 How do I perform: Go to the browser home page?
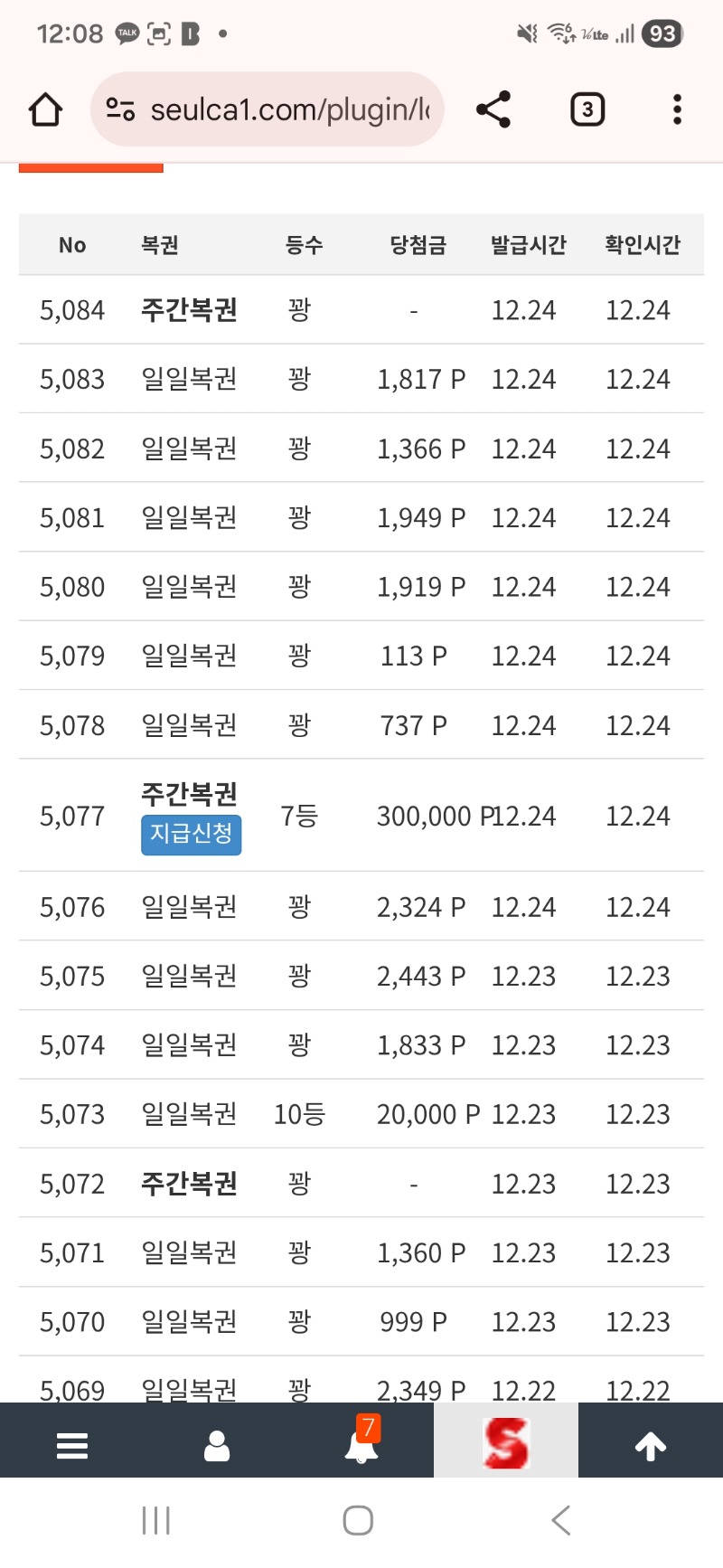point(45,110)
